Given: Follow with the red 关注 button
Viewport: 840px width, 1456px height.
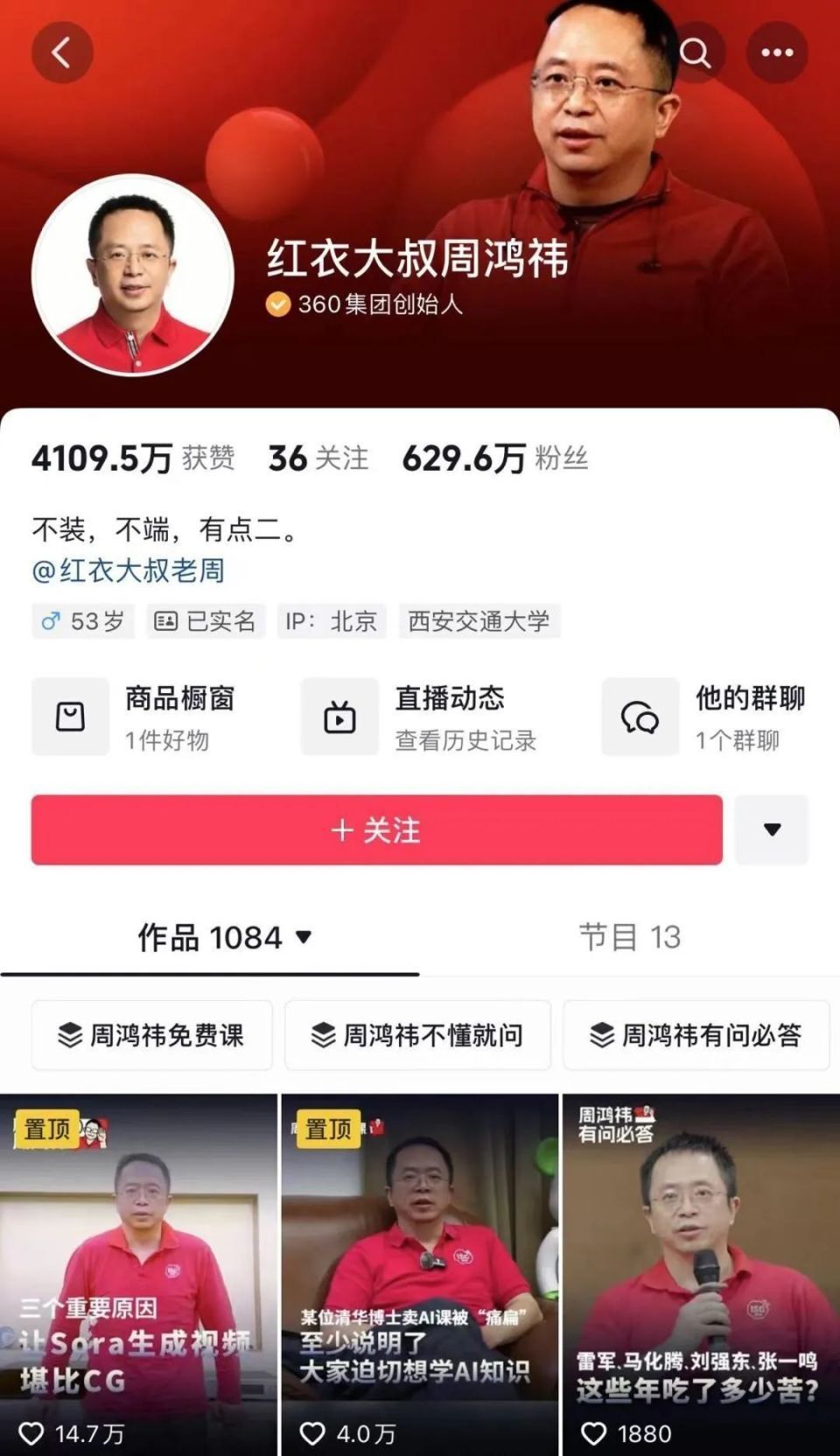Looking at the screenshot, I should tap(377, 829).
